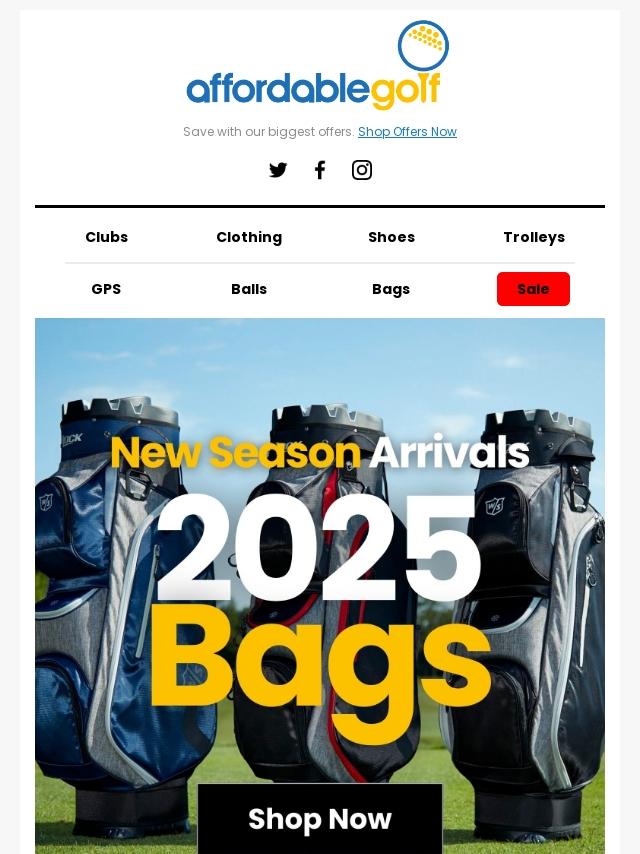The width and height of the screenshot is (640, 854).
Task: Open the Instagram icon link
Action: (362, 170)
